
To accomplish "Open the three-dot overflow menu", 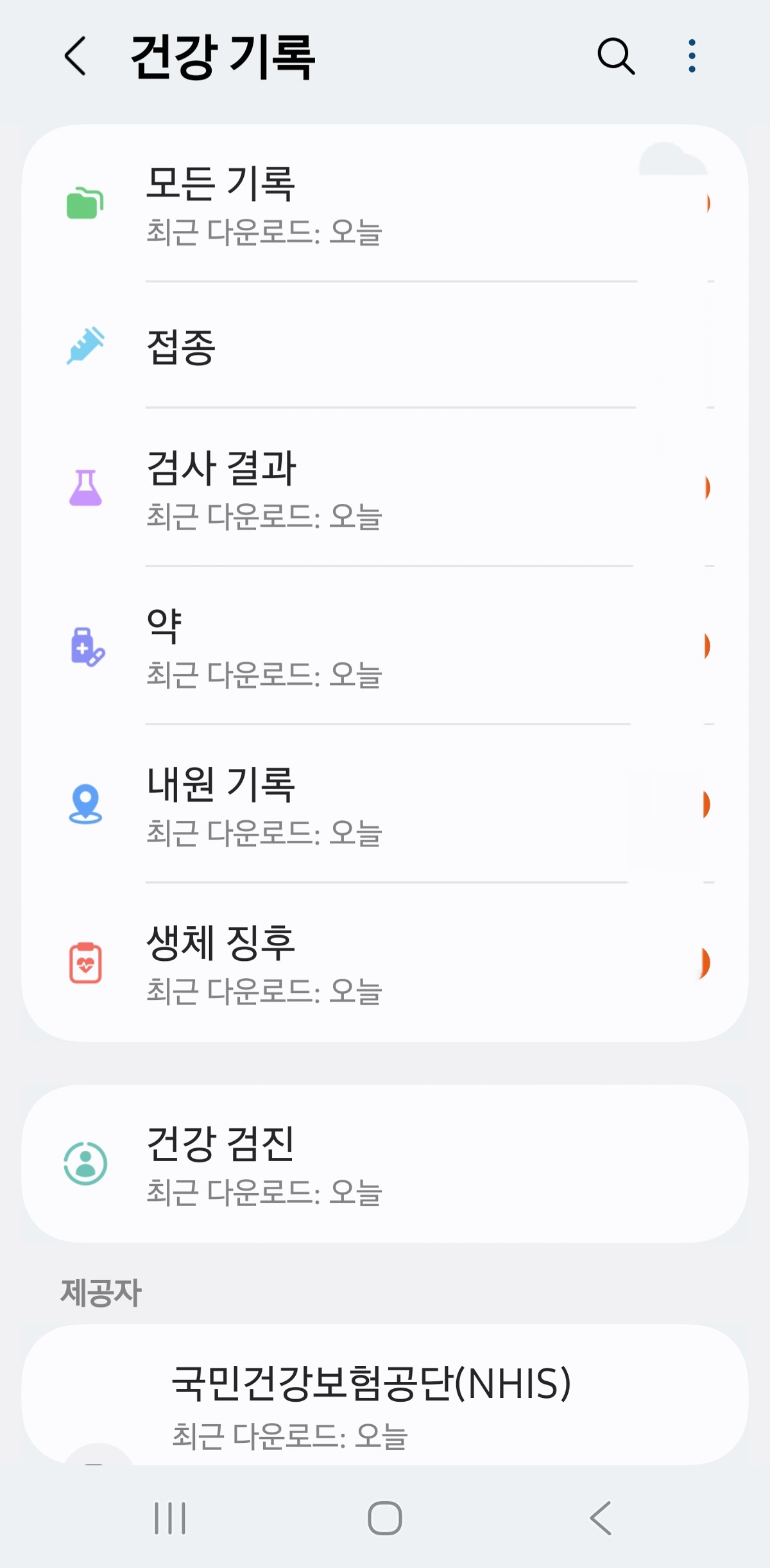I will 692,56.
